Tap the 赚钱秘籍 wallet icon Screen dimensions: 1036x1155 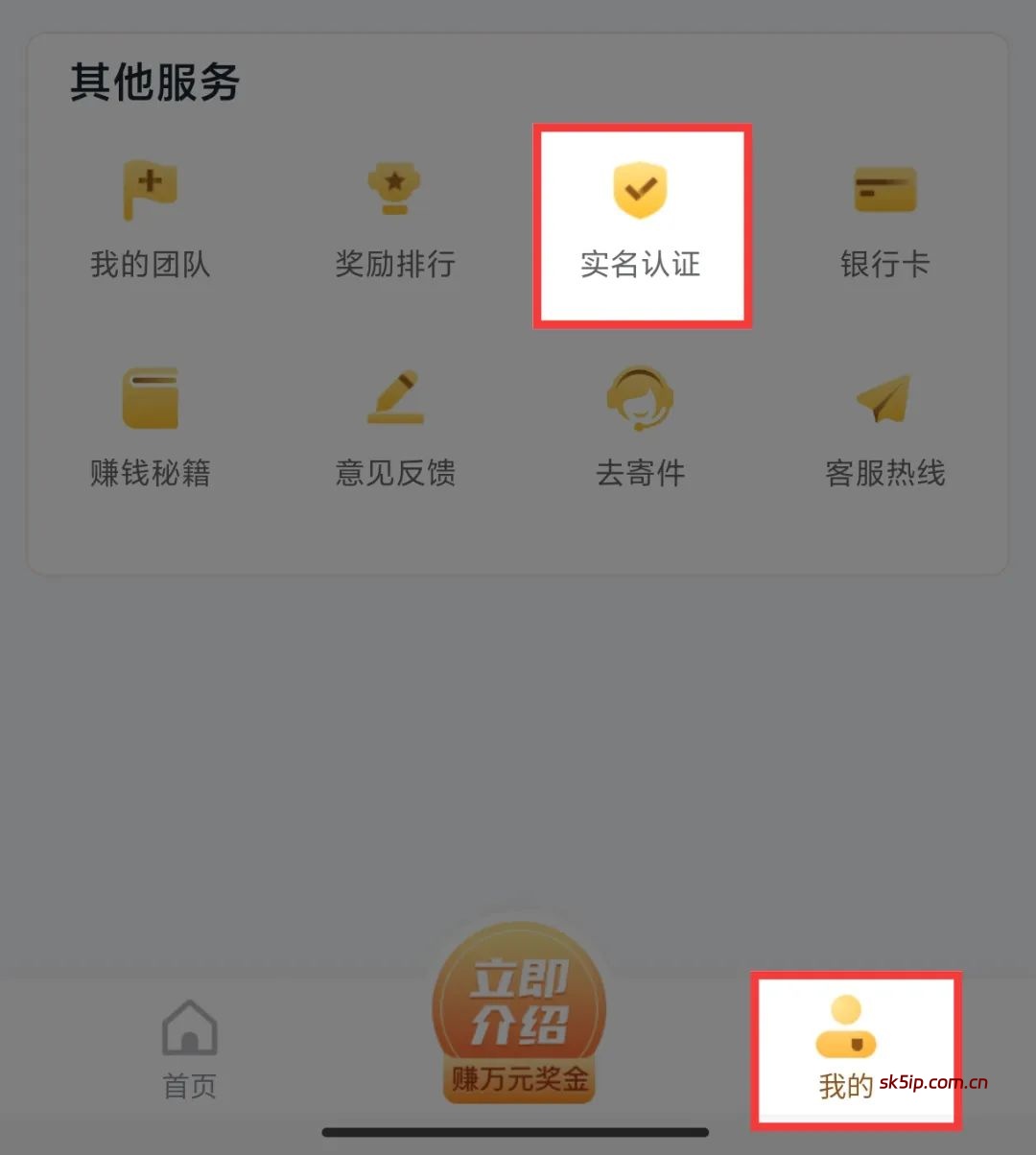click(x=149, y=397)
